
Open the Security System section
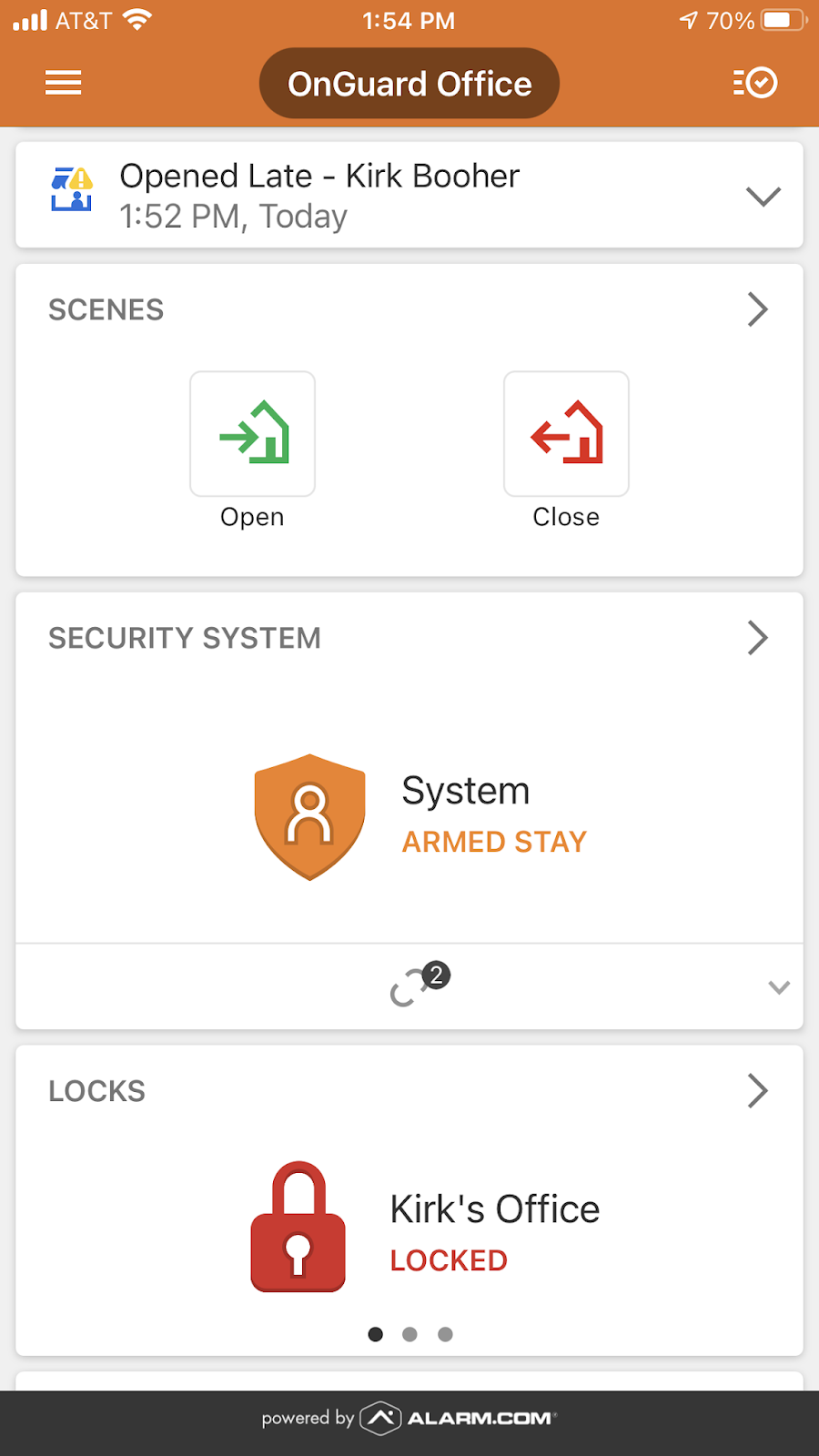[757, 638]
